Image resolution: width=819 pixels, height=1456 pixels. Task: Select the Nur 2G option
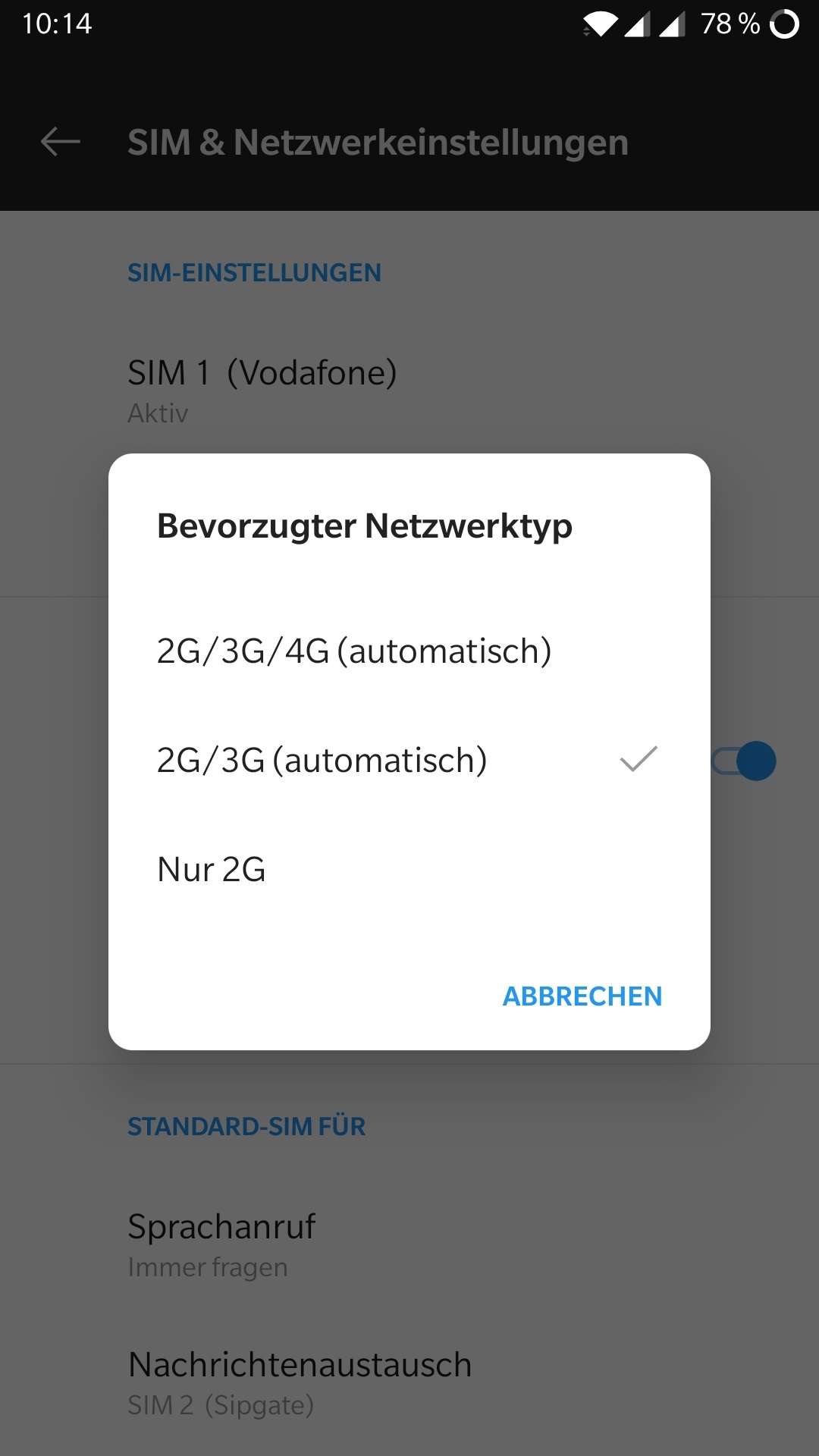[212, 870]
